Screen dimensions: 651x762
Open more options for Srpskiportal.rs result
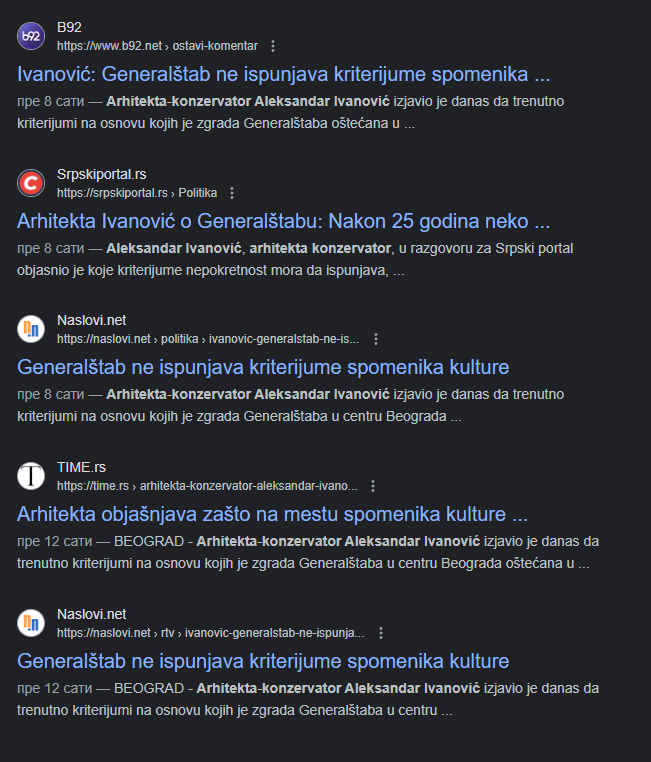coord(232,193)
